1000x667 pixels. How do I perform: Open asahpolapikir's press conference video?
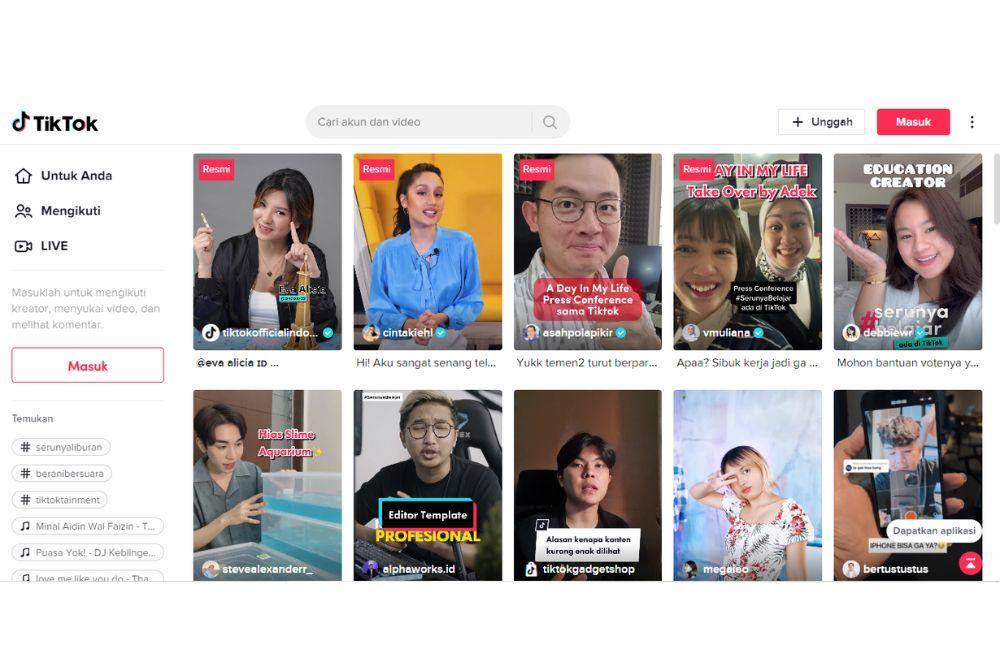(588, 250)
